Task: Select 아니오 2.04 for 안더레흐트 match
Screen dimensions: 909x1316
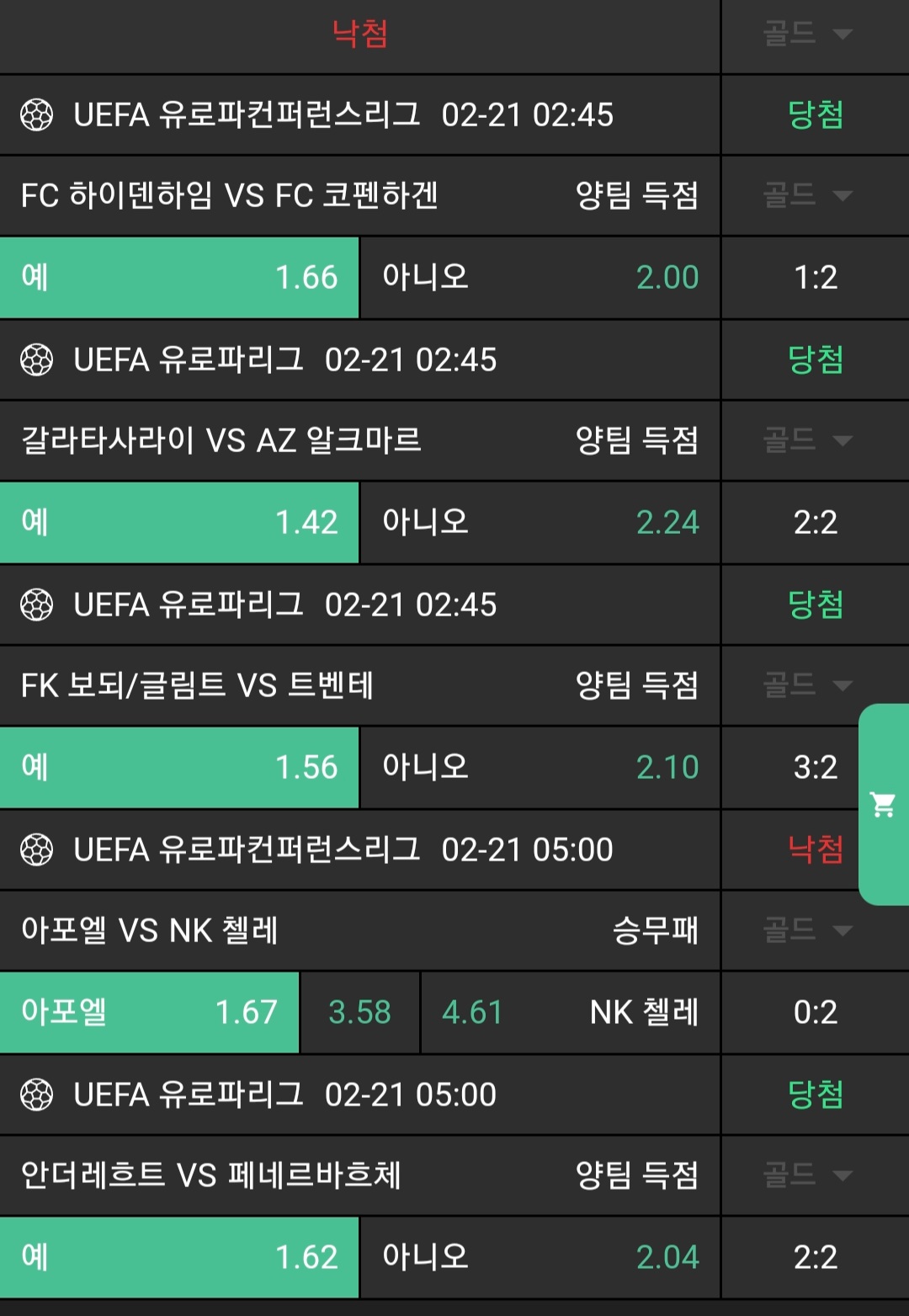Action: click(x=540, y=1257)
